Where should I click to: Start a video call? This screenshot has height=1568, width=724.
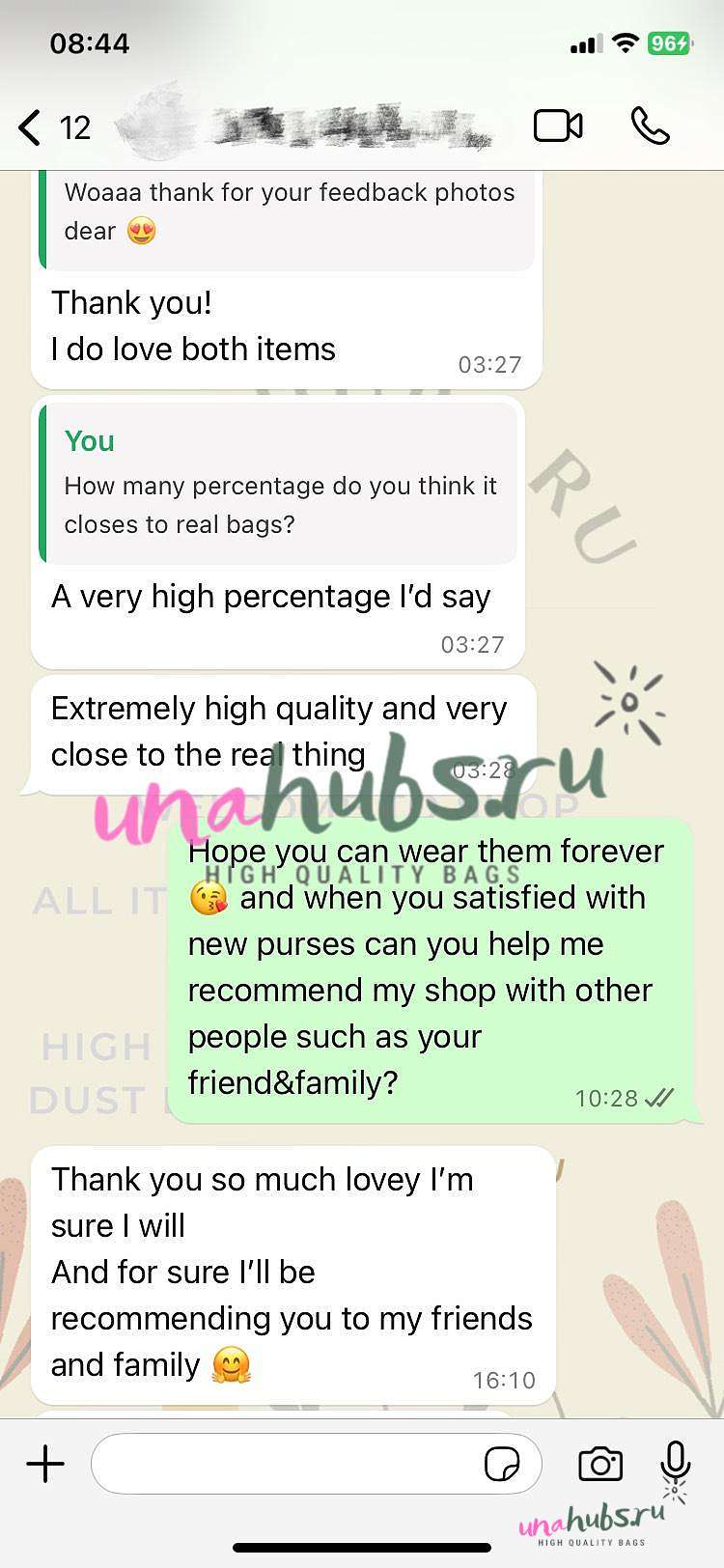(x=558, y=126)
